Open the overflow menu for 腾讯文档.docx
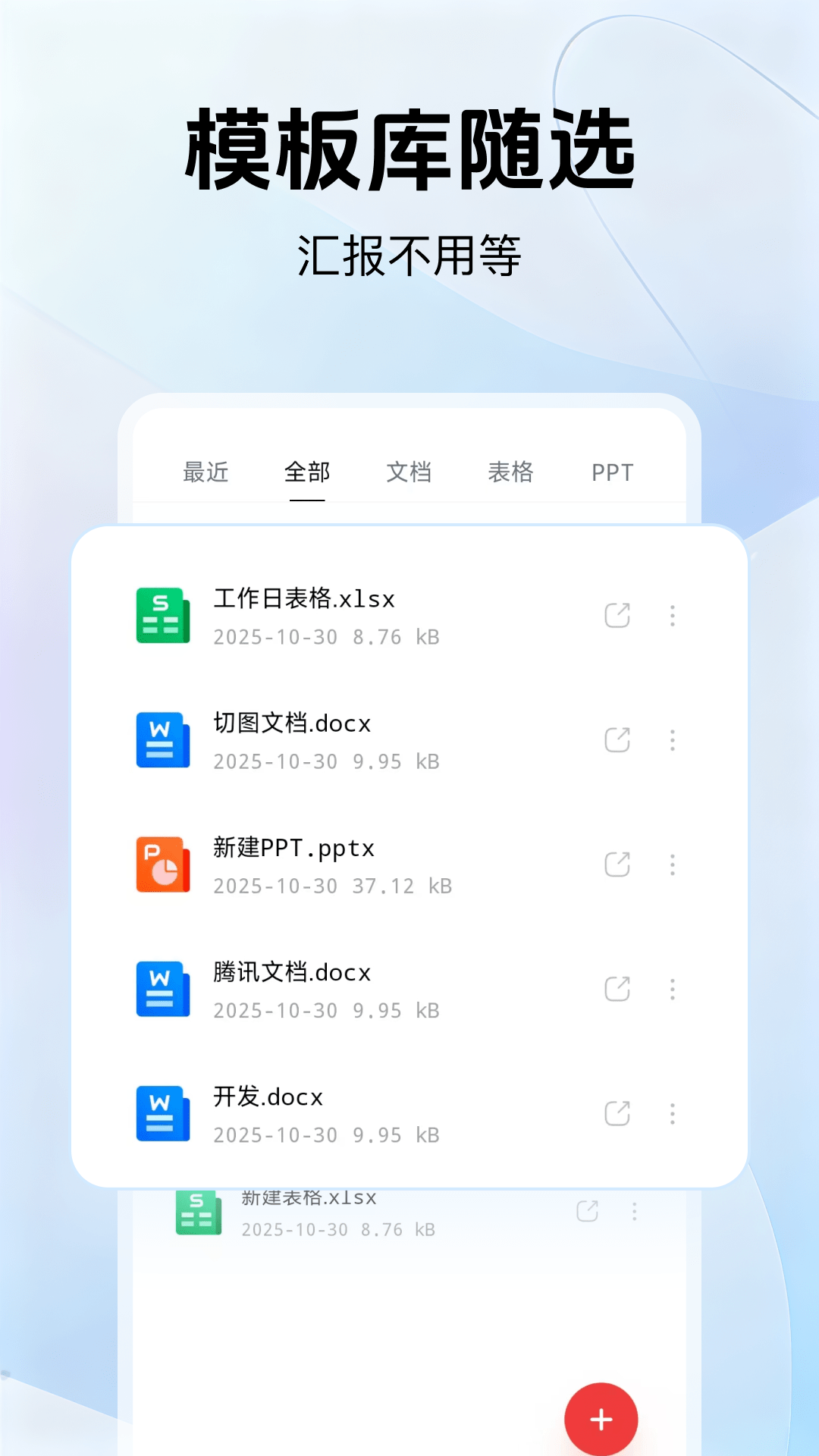 672,988
